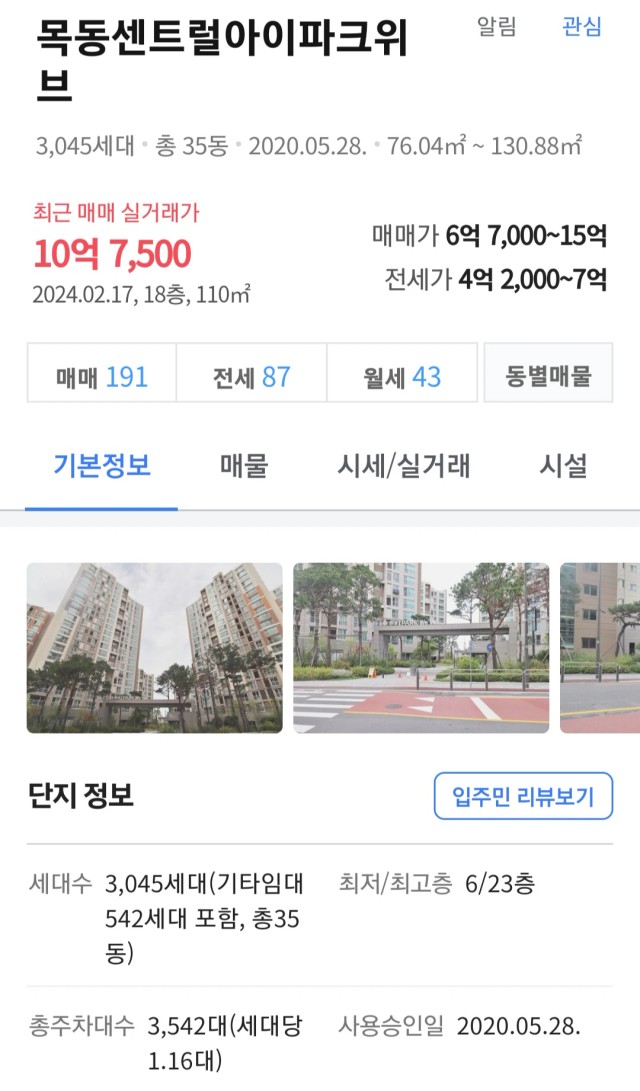Select the 기본정보 tab
The width and height of the screenshot is (640, 1091).
pos(101,466)
